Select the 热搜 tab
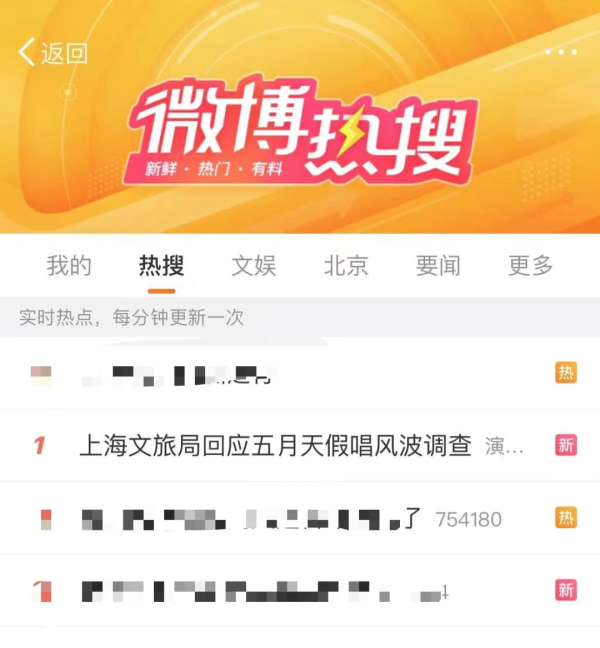Screen dimensions: 600x648 point(161,265)
